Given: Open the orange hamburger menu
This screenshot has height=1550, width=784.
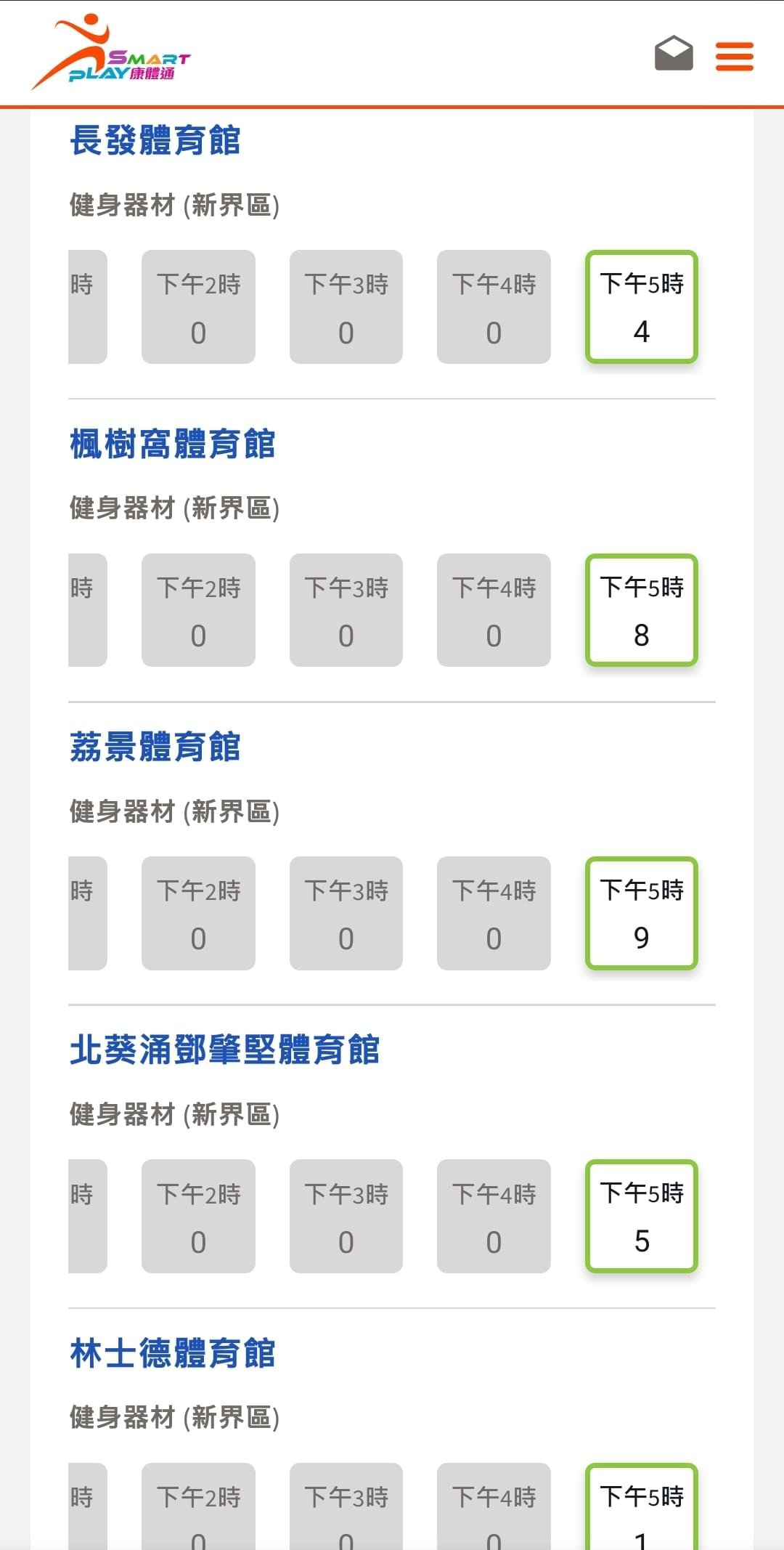Looking at the screenshot, I should click(x=735, y=56).
